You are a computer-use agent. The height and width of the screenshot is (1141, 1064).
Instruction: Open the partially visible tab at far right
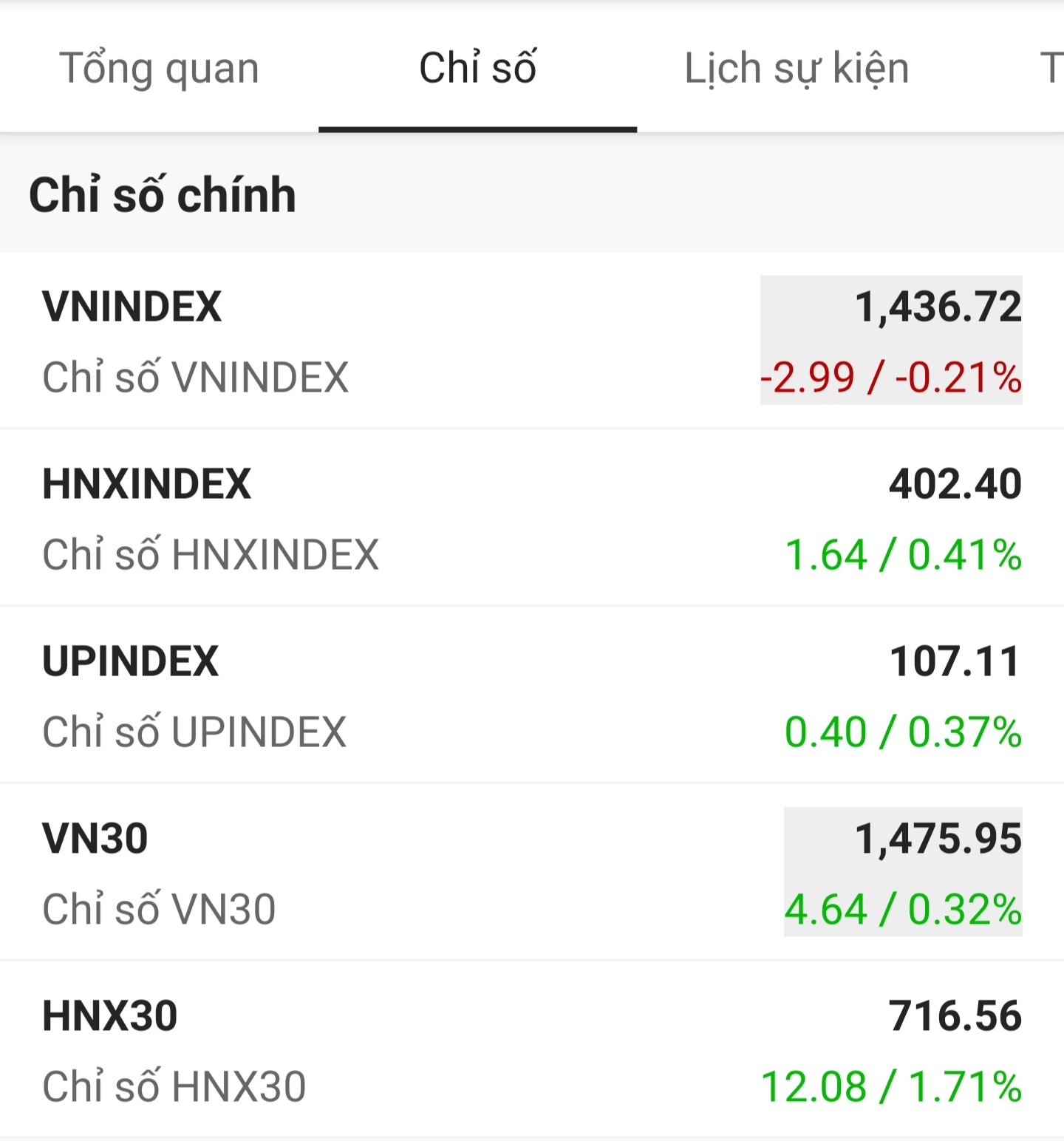(1049, 69)
